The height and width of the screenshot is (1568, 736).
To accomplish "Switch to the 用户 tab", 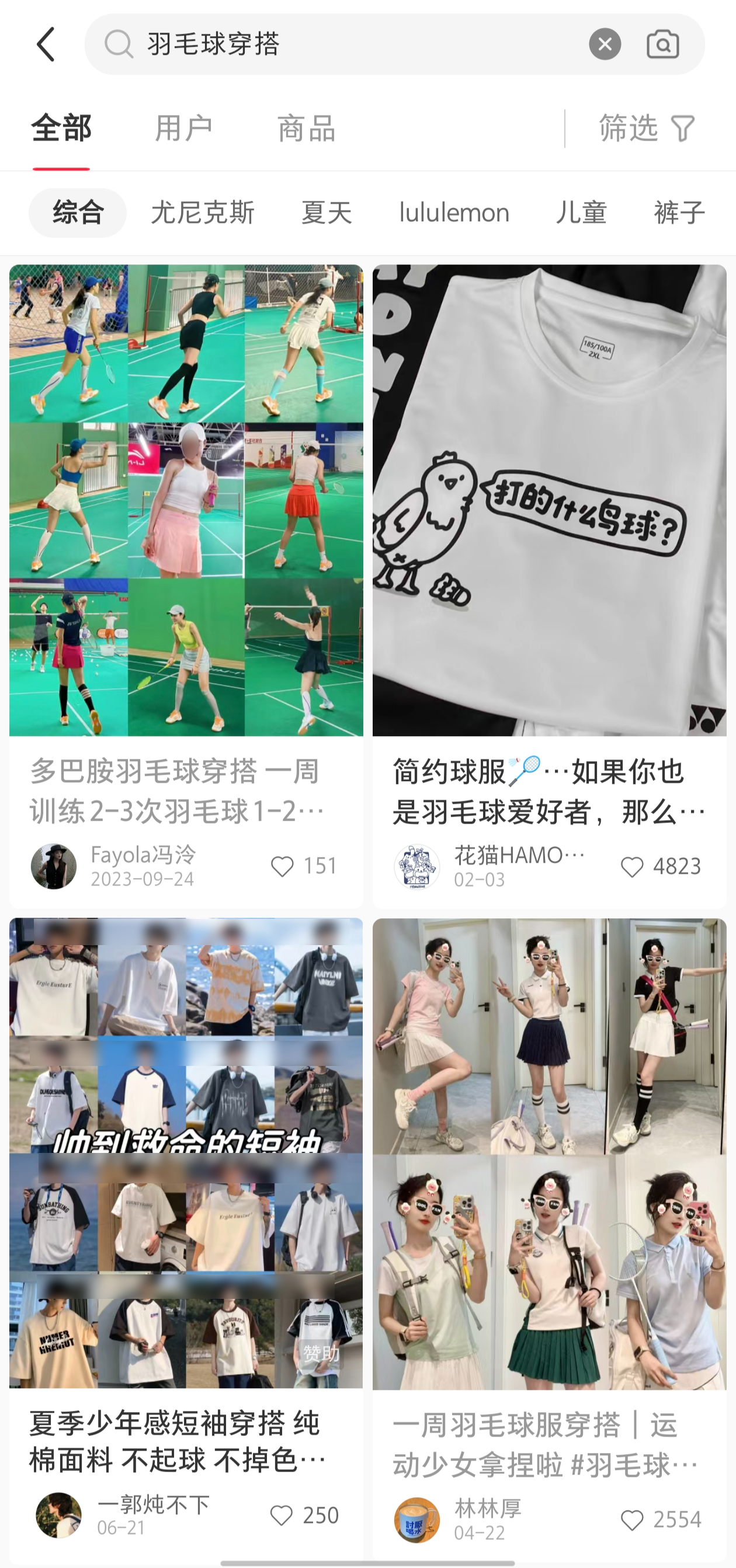I will 183,128.
